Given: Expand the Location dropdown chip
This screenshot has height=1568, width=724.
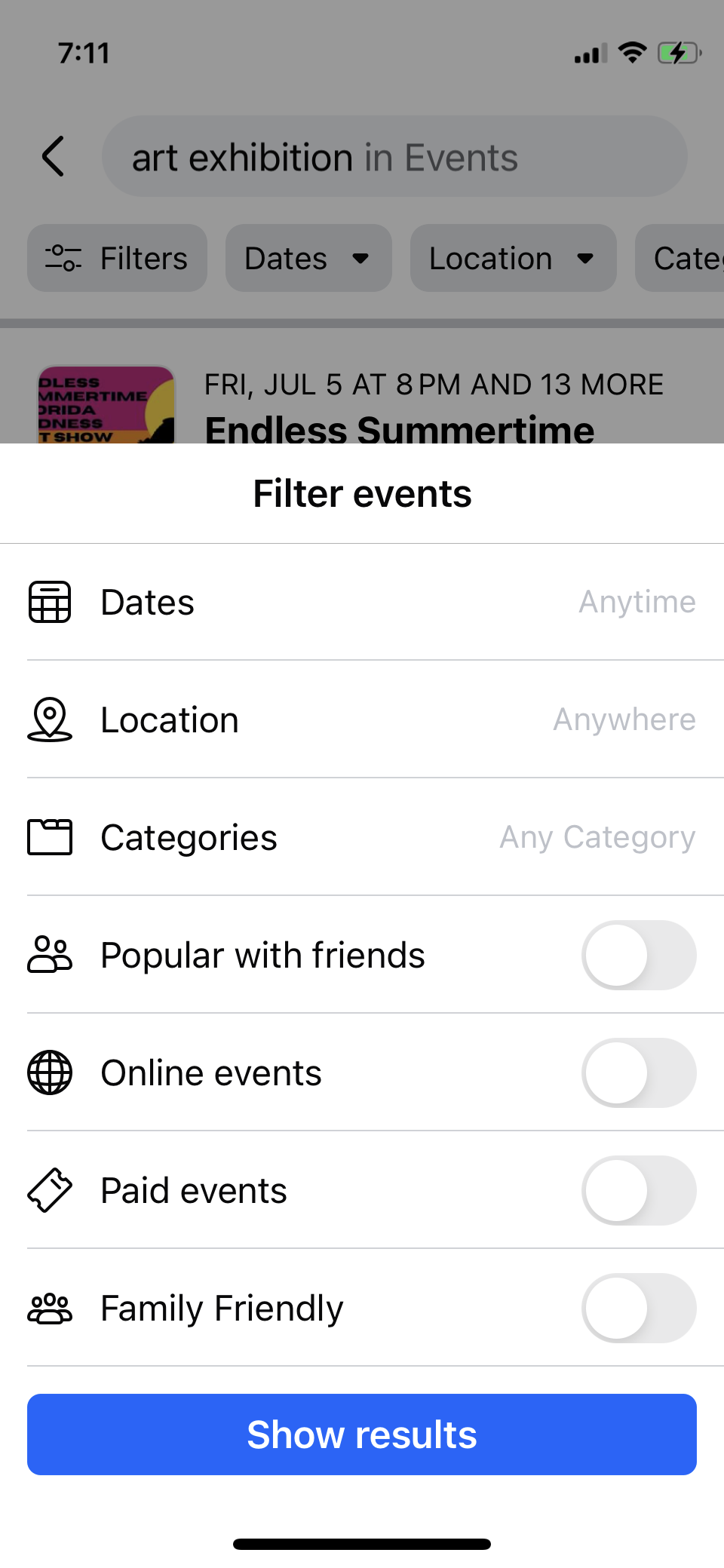Looking at the screenshot, I should pyautogui.click(x=514, y=258).
